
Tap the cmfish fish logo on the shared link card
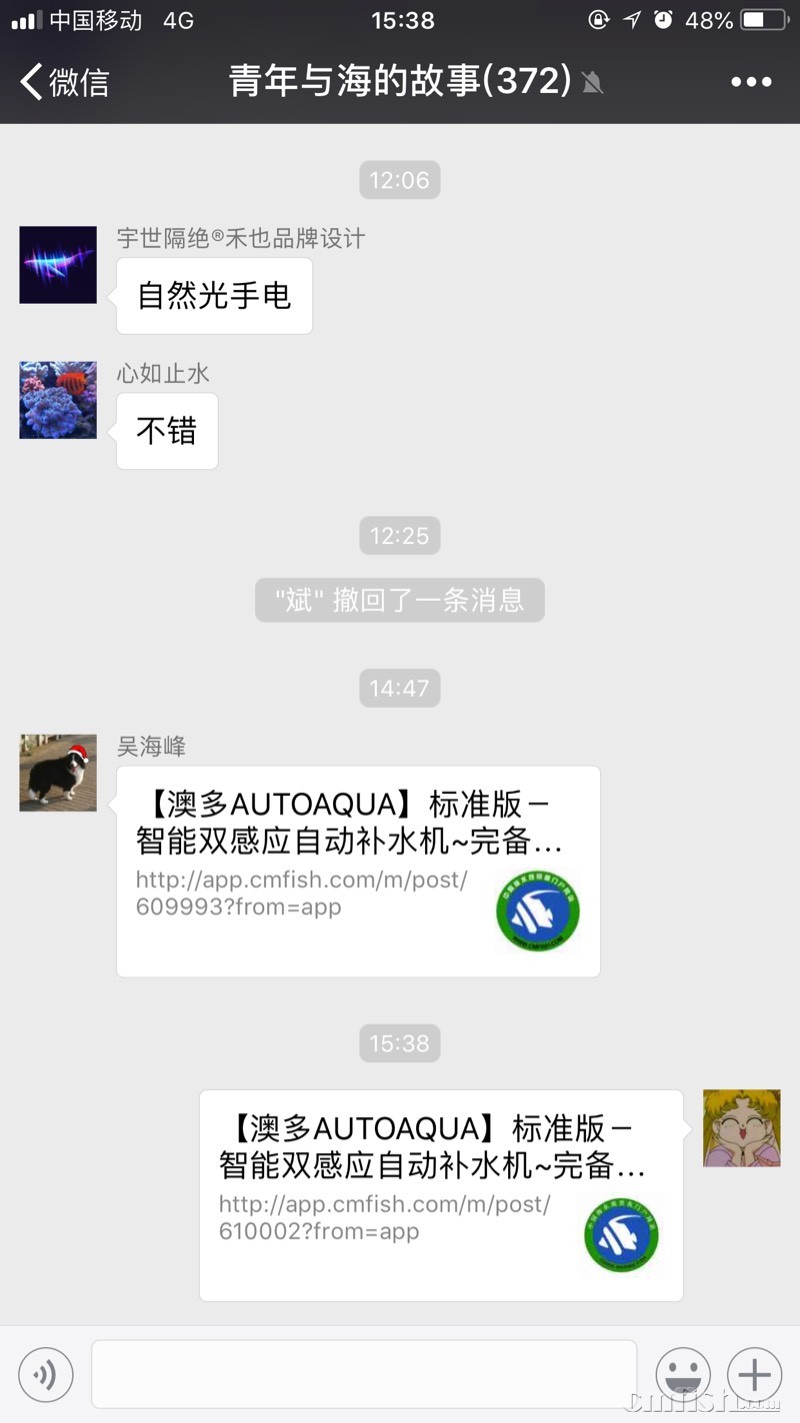coord(539,911)
